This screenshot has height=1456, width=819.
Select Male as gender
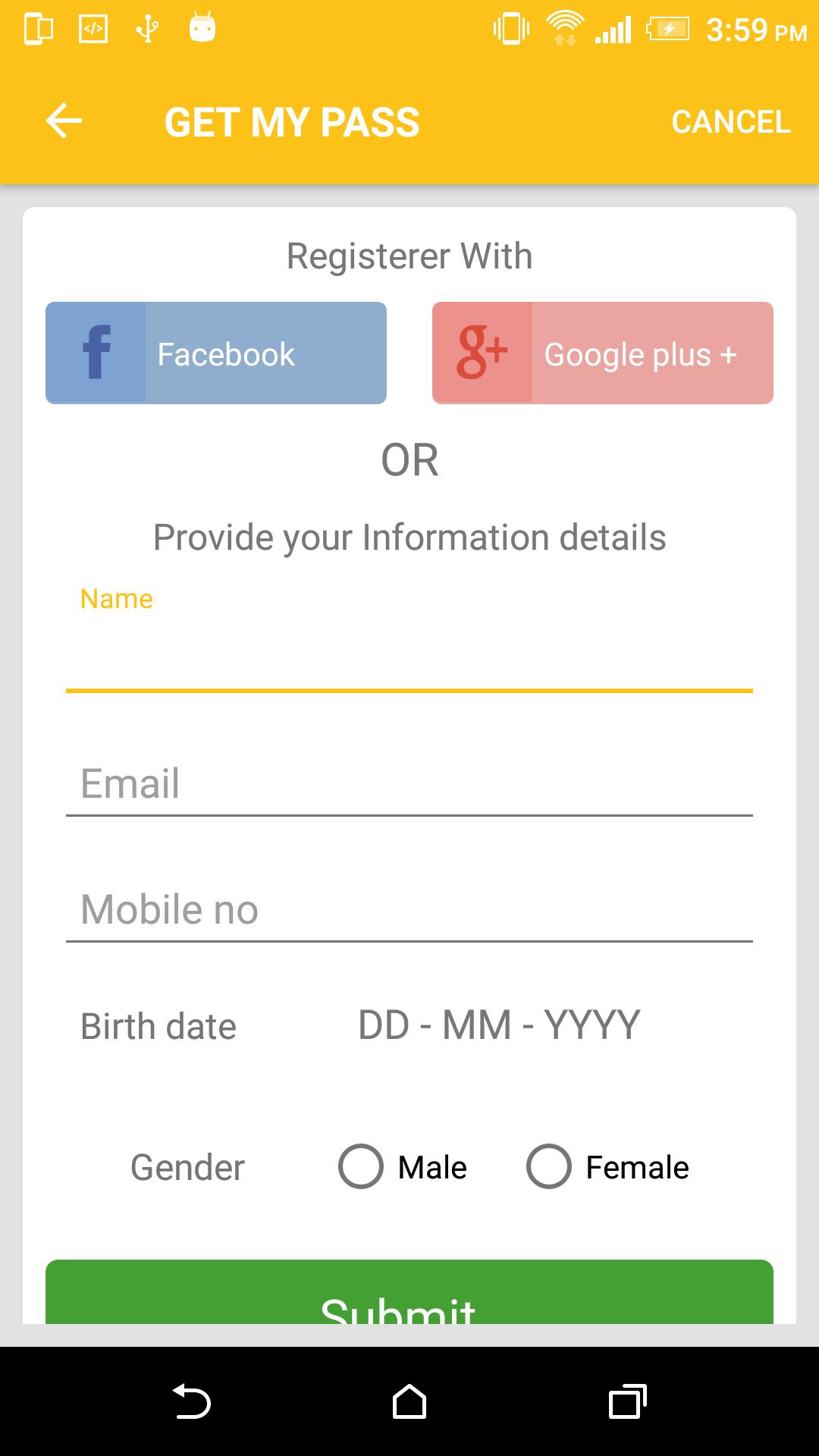point(361,1166)
